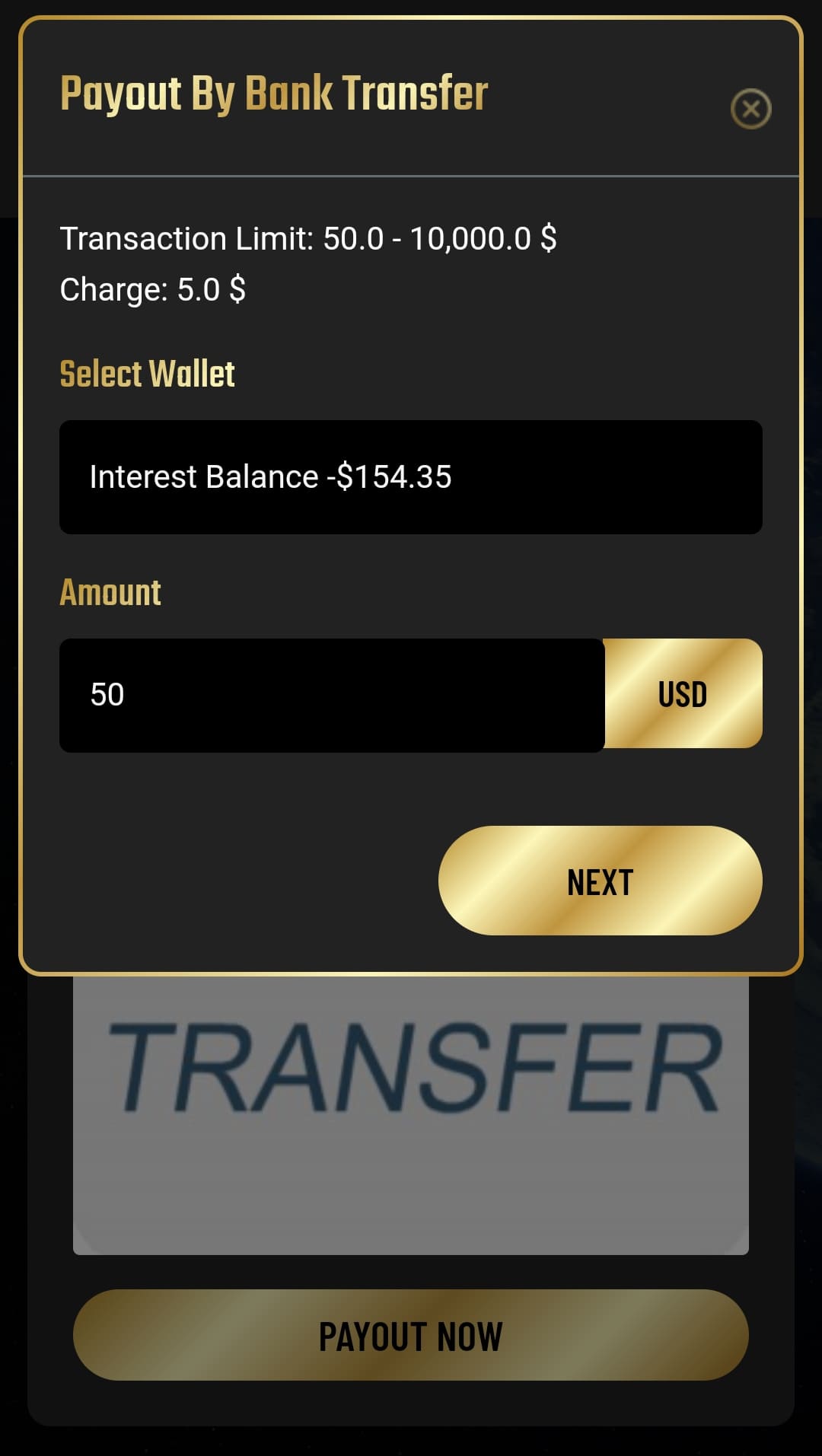The width and height of the screenshot is (822, 1456).
Task: Tap the Next button
Action: (600, 881)
